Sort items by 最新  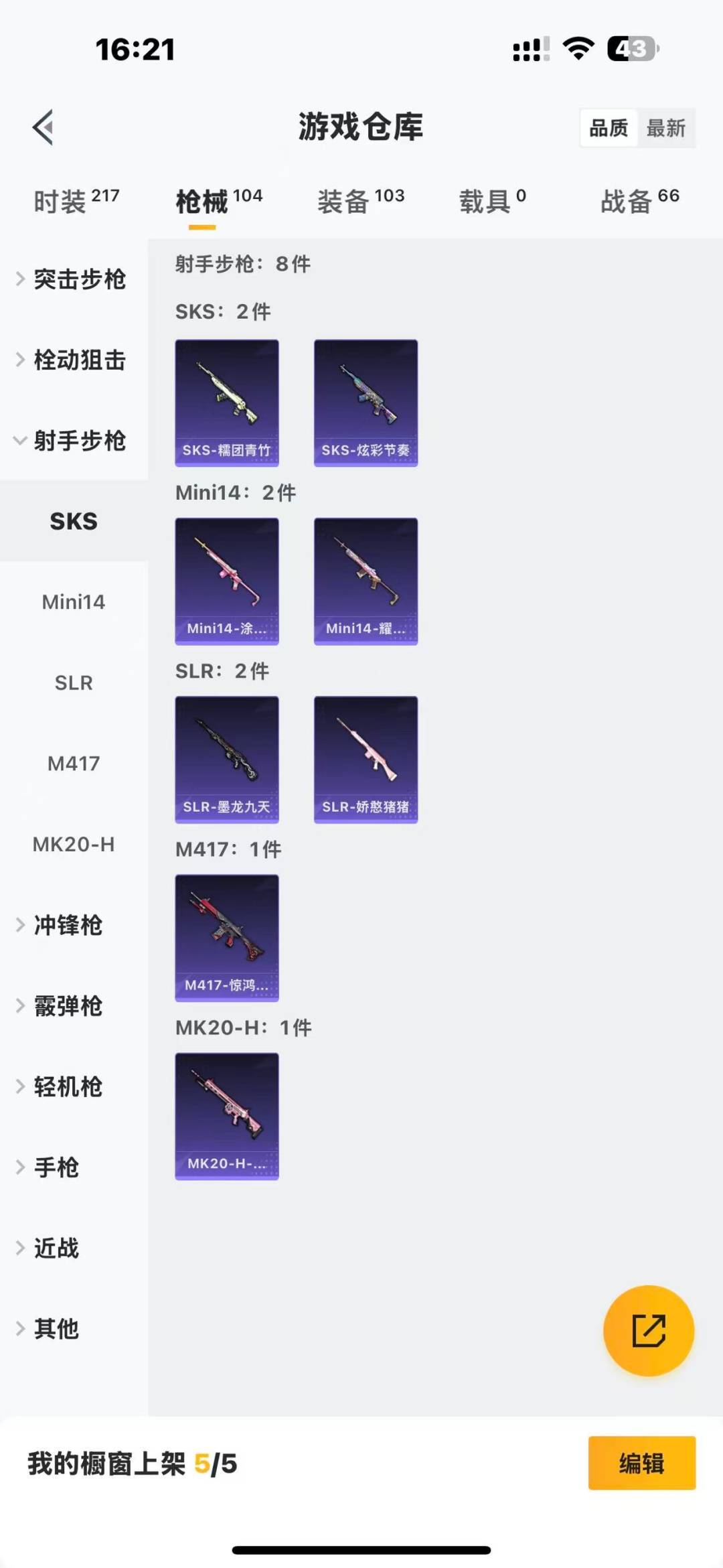665,128
